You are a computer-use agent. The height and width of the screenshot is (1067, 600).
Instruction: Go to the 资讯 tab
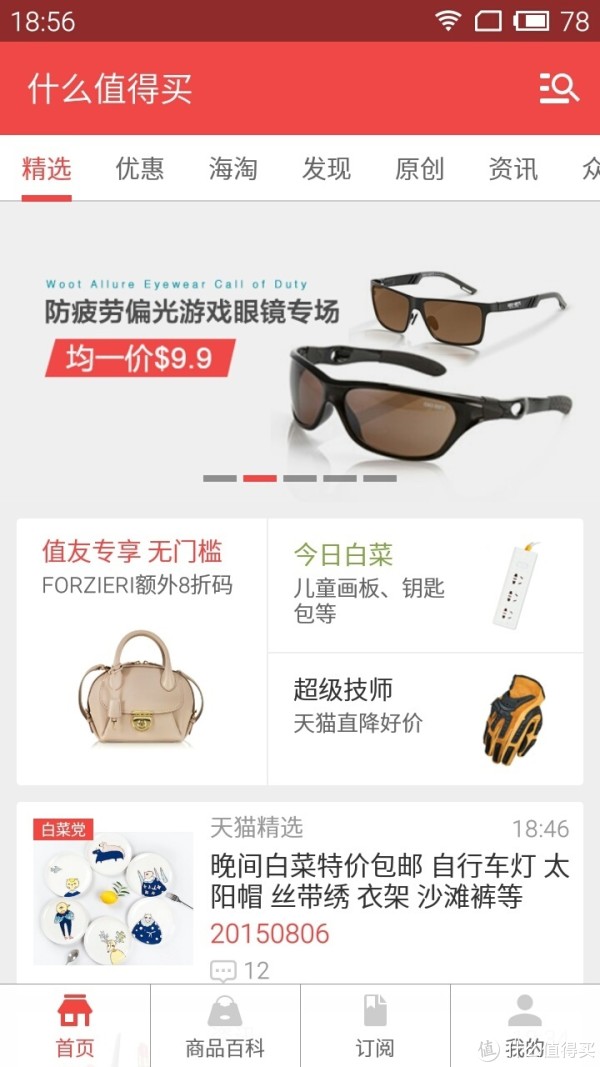(512, 169)
